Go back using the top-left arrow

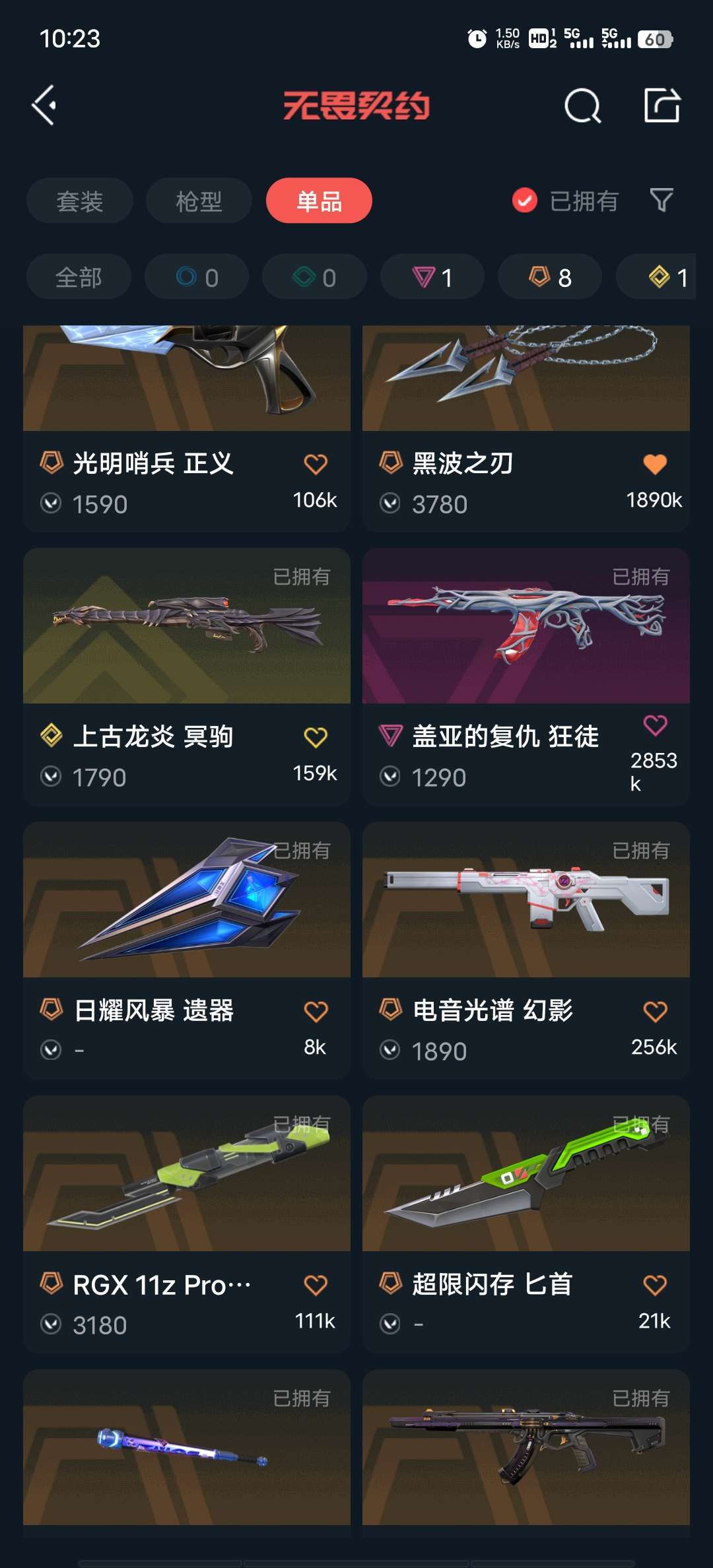tap(45, 106)
